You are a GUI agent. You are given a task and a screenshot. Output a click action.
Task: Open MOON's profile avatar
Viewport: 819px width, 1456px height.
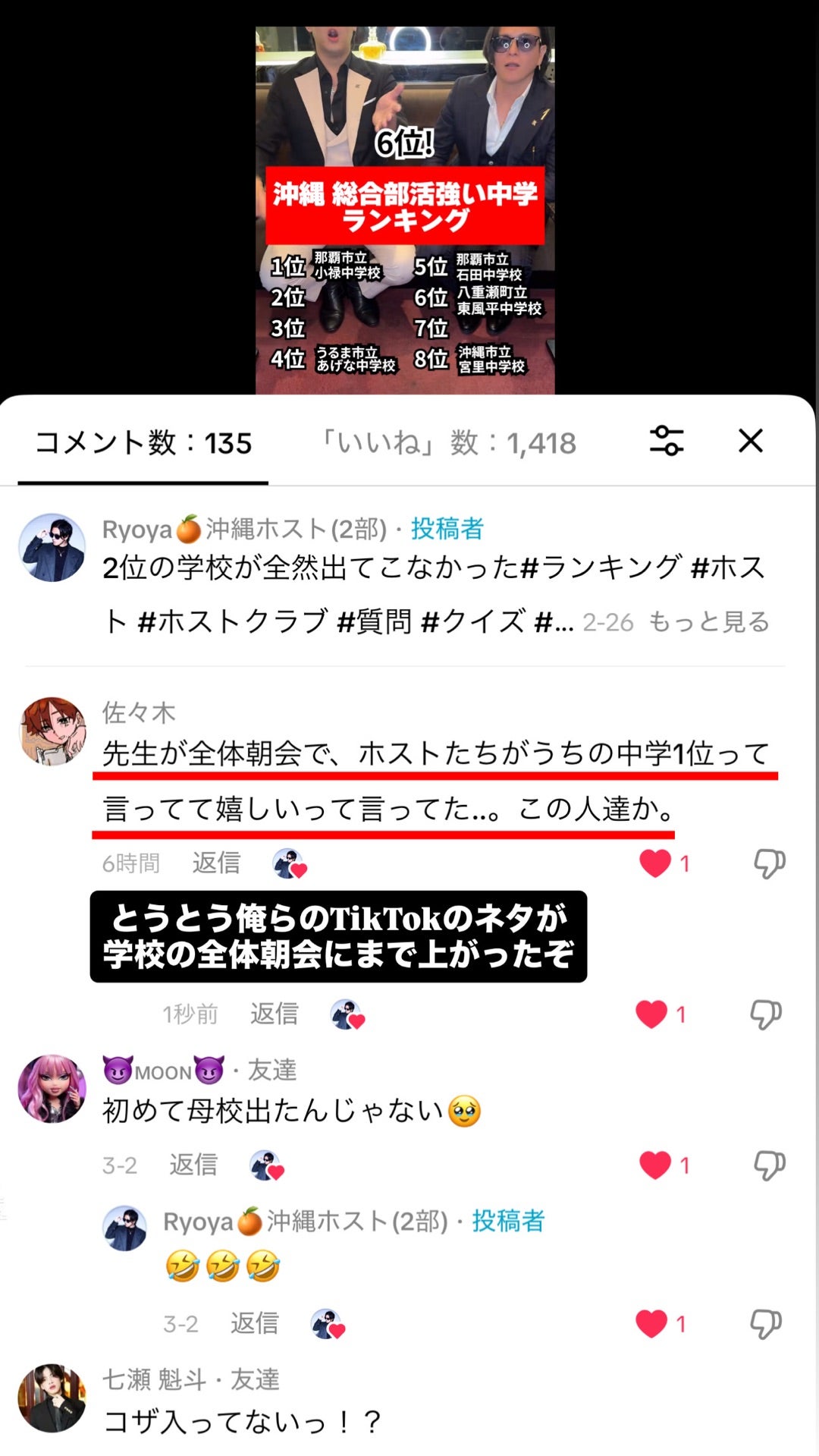[x=52, y=1088]
